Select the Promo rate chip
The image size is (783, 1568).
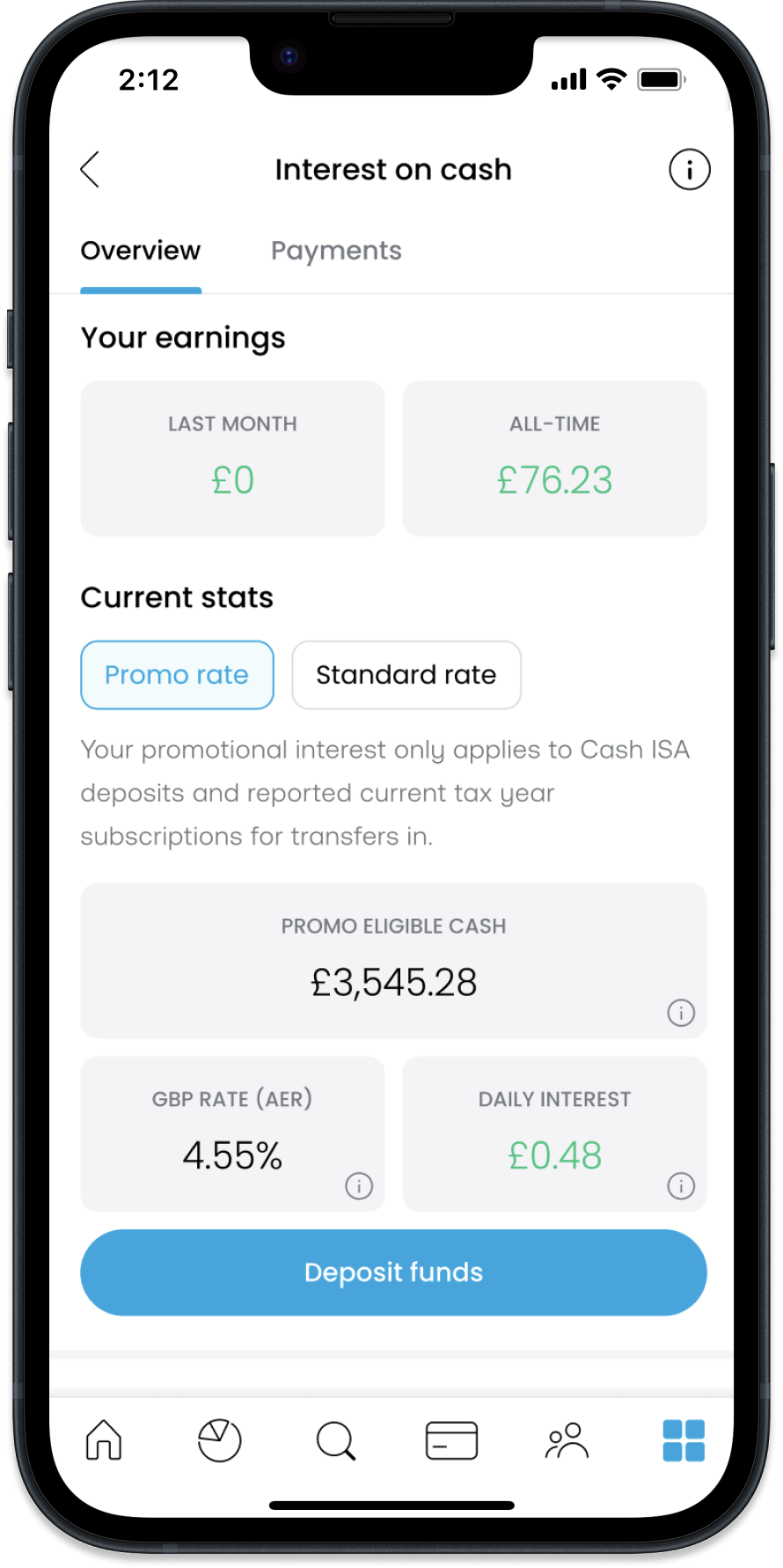(177, 675)
